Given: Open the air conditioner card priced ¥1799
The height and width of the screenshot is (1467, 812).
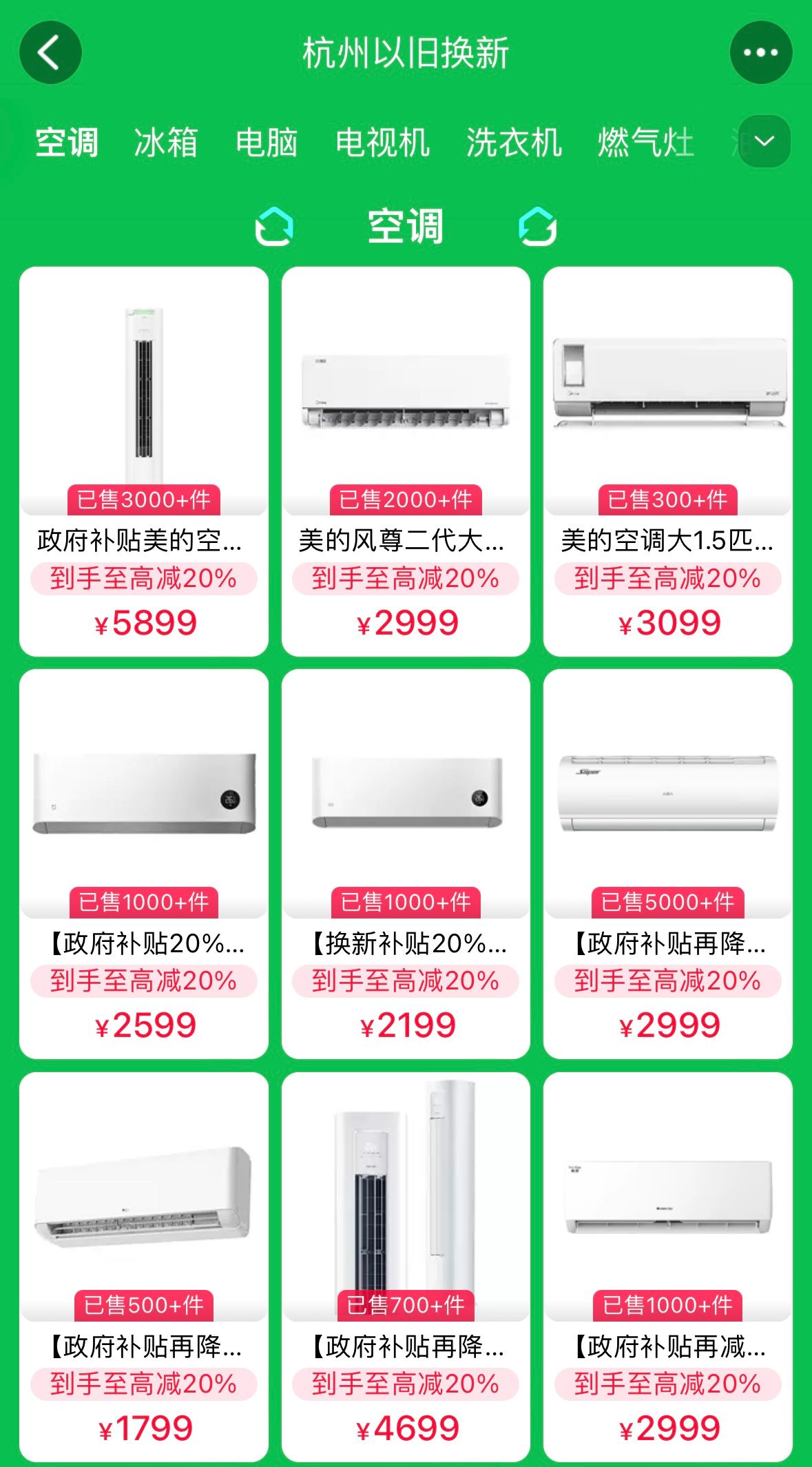Looking at the screenshot, I should [x=144, y=1265].
